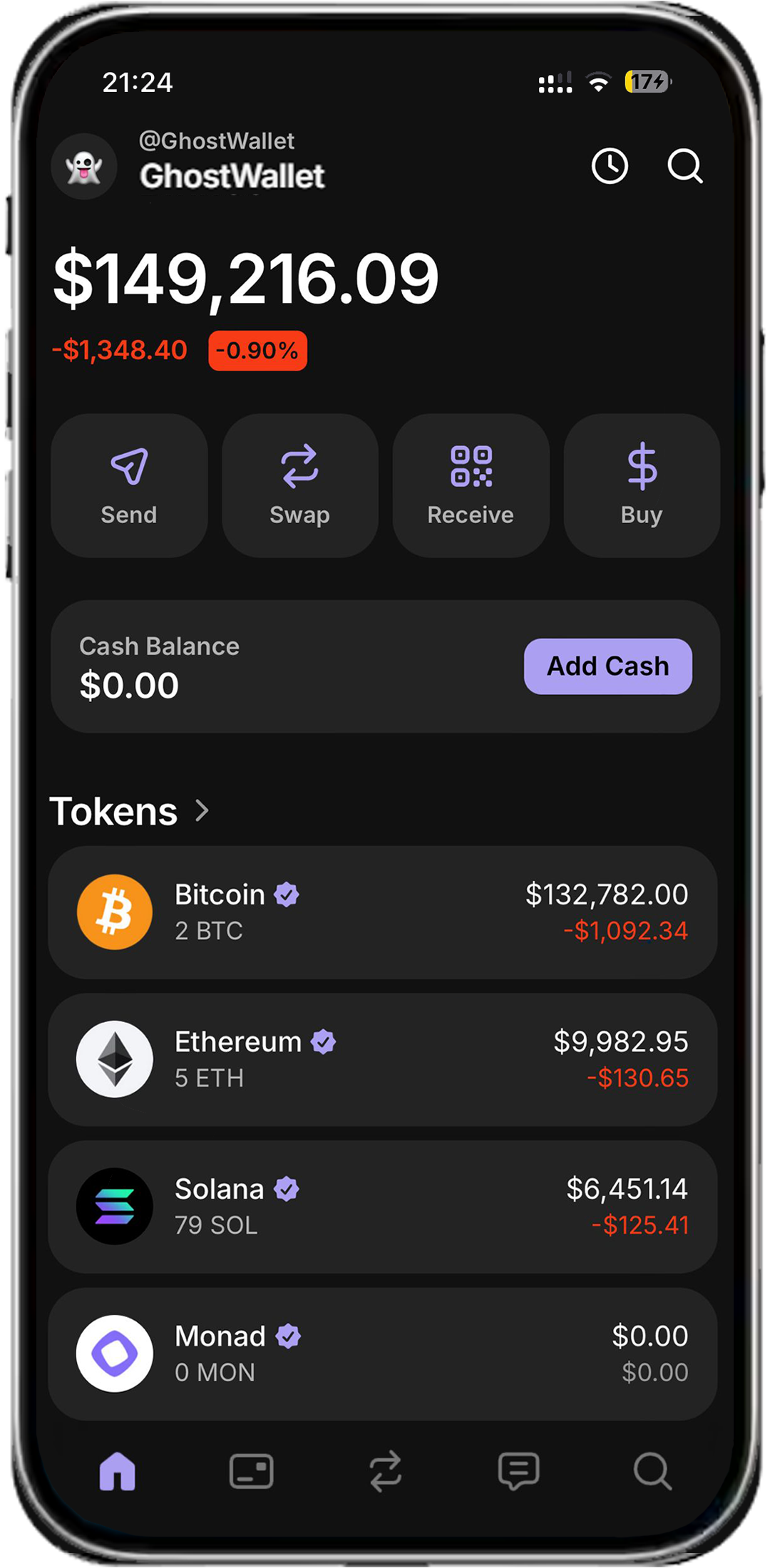Click the Monad token logo
This screenshot has width=770, height=1568.
(x=114, y=1354)
